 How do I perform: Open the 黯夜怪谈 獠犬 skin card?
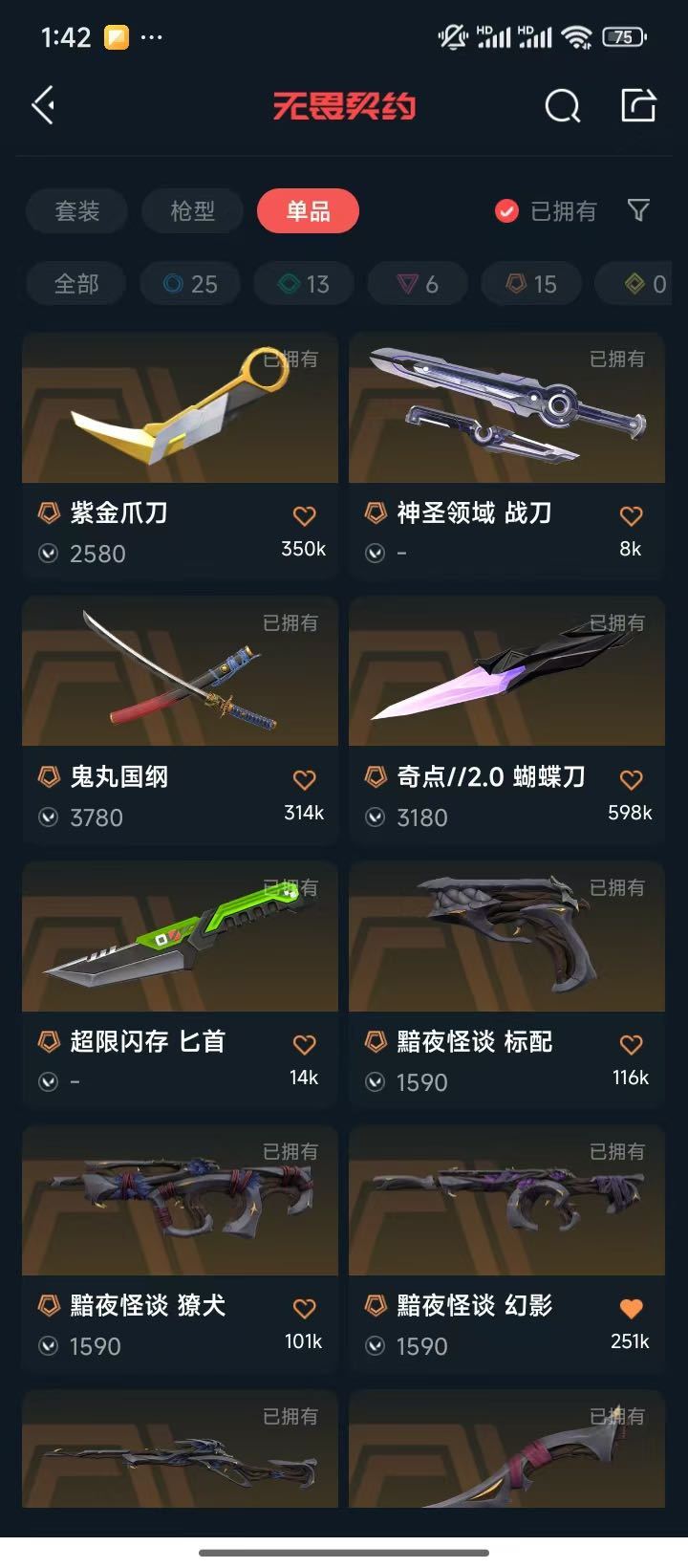[x=181, y=1248]
